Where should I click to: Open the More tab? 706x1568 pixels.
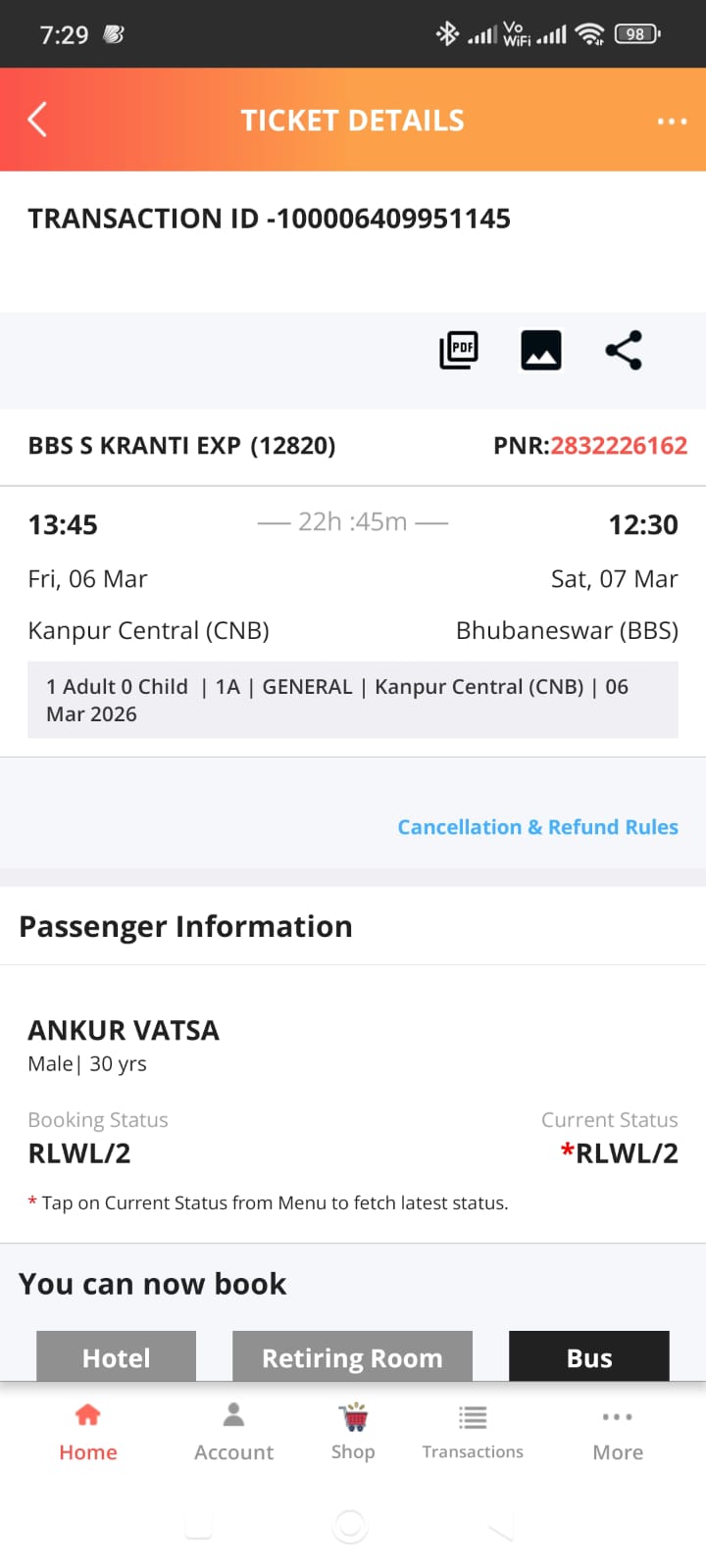pos(618,1432)
